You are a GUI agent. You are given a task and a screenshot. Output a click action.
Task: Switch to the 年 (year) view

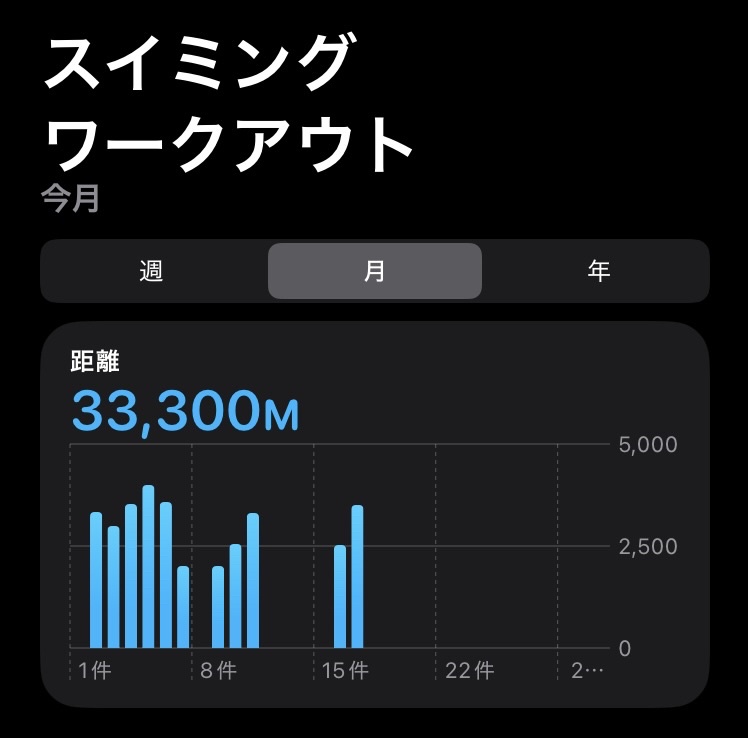598,271
